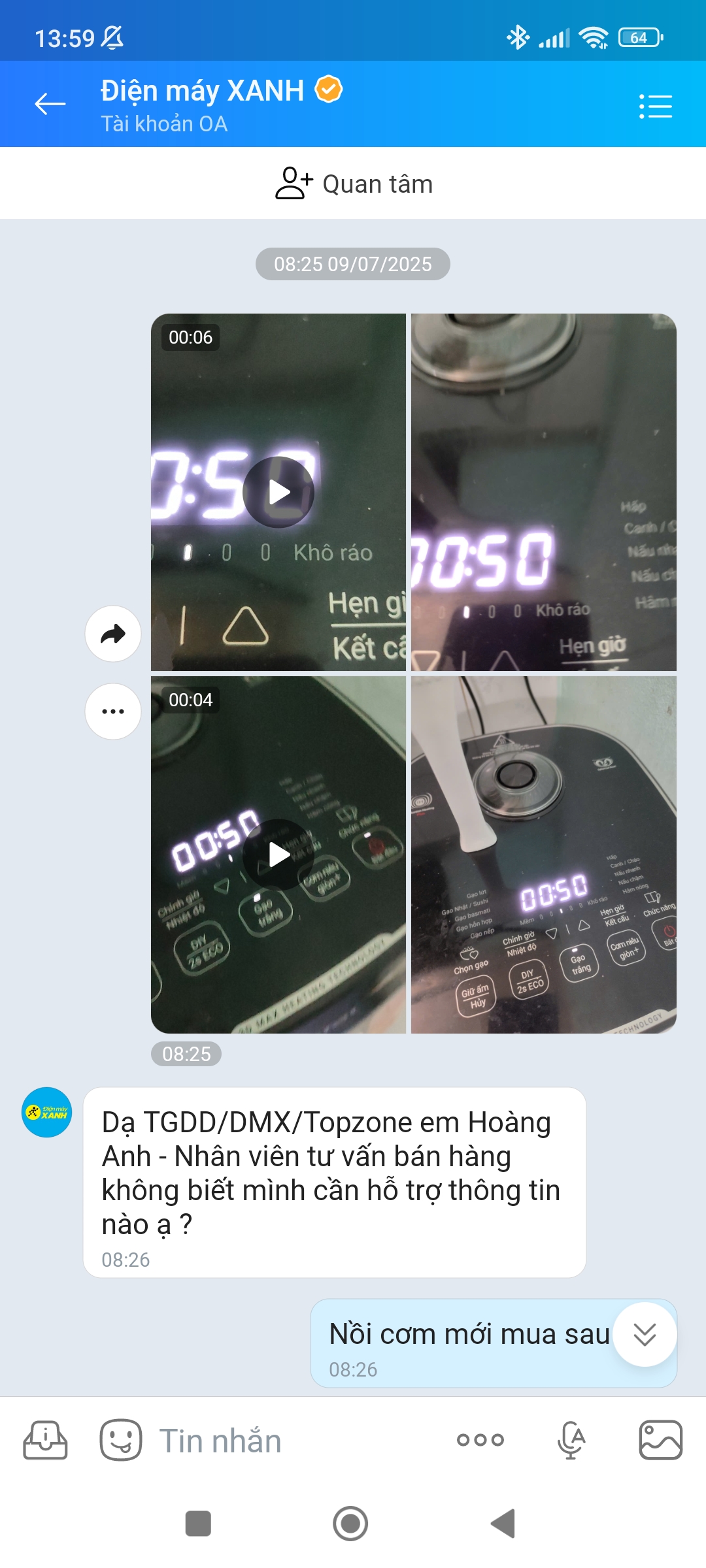This screenshot has height=1568, width=706.
Task: Open more options for the media album
Action: tap(113, 711)
